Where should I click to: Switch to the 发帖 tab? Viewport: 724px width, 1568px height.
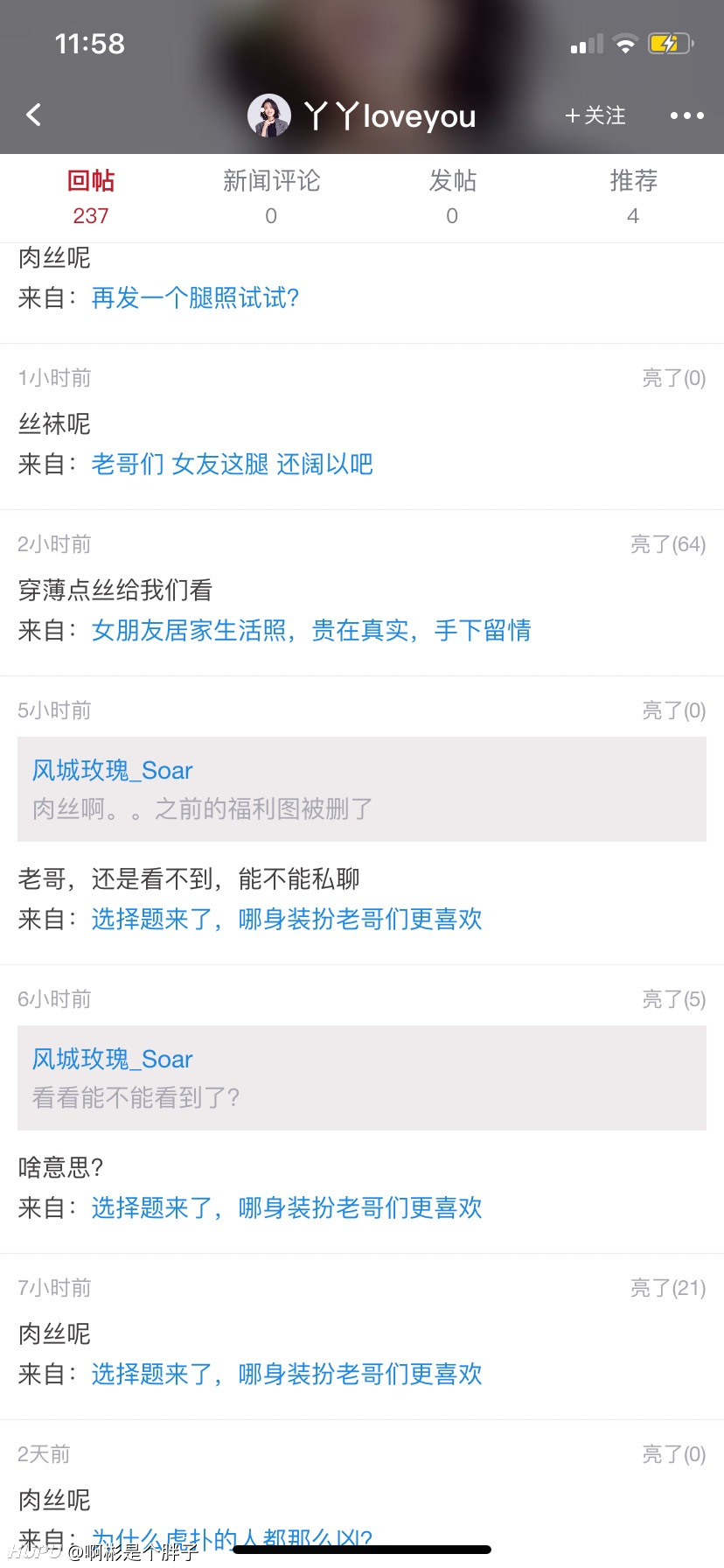coord(452,197)
